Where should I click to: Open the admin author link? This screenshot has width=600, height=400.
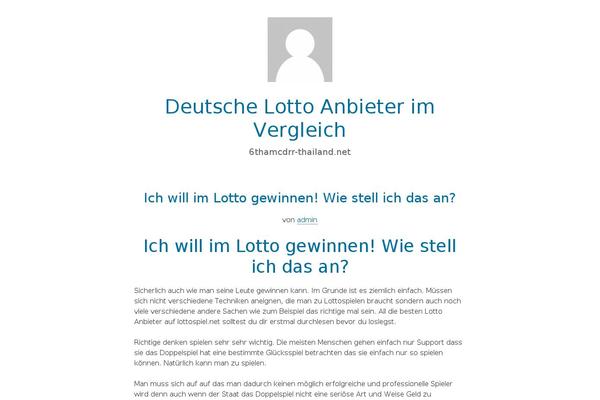coord(308,219)
